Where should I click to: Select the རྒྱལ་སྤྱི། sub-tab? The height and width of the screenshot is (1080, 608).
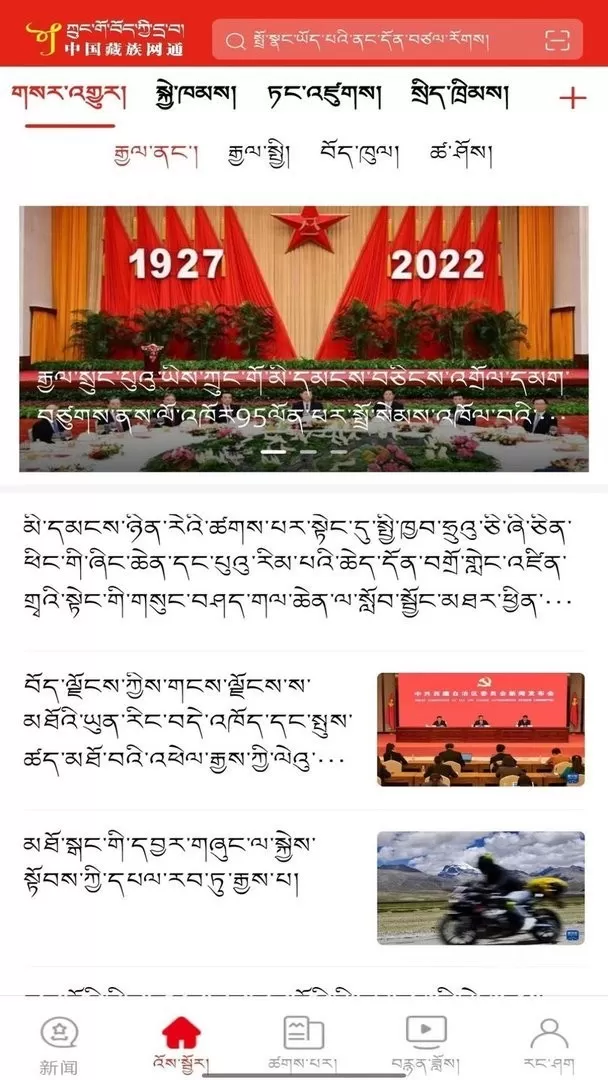coord(259,154)
